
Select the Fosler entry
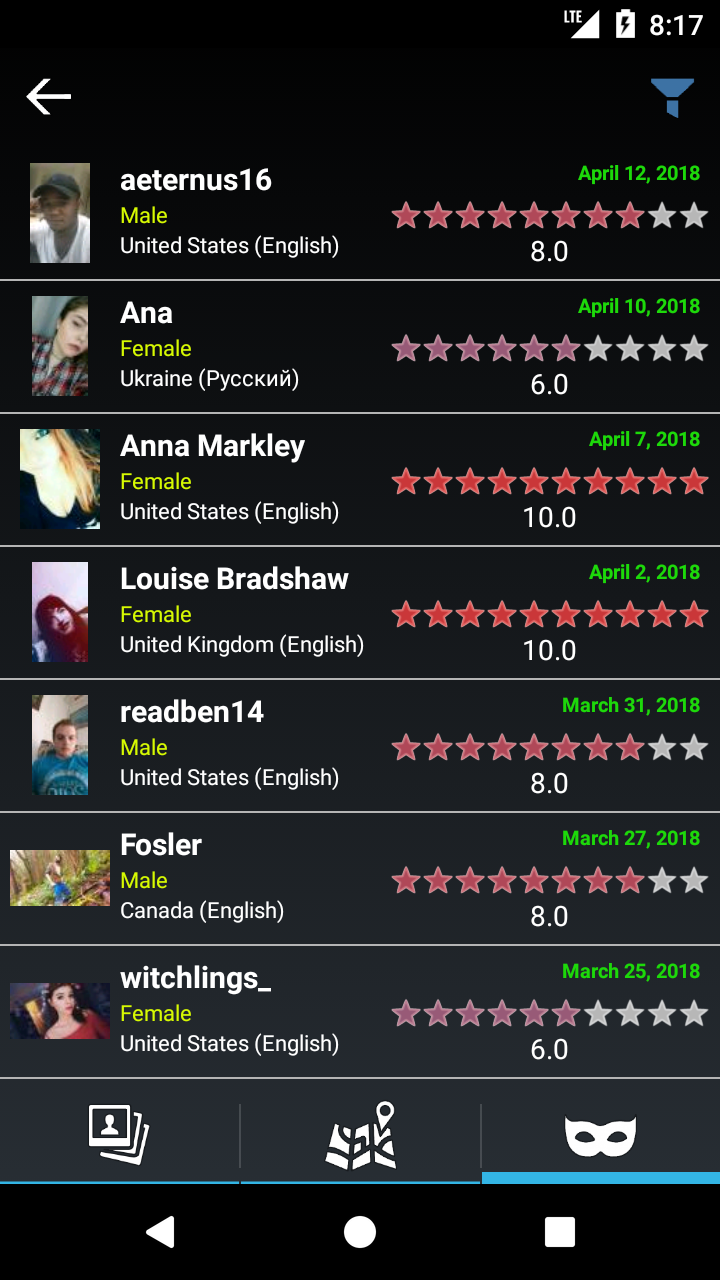pos(360,879)
